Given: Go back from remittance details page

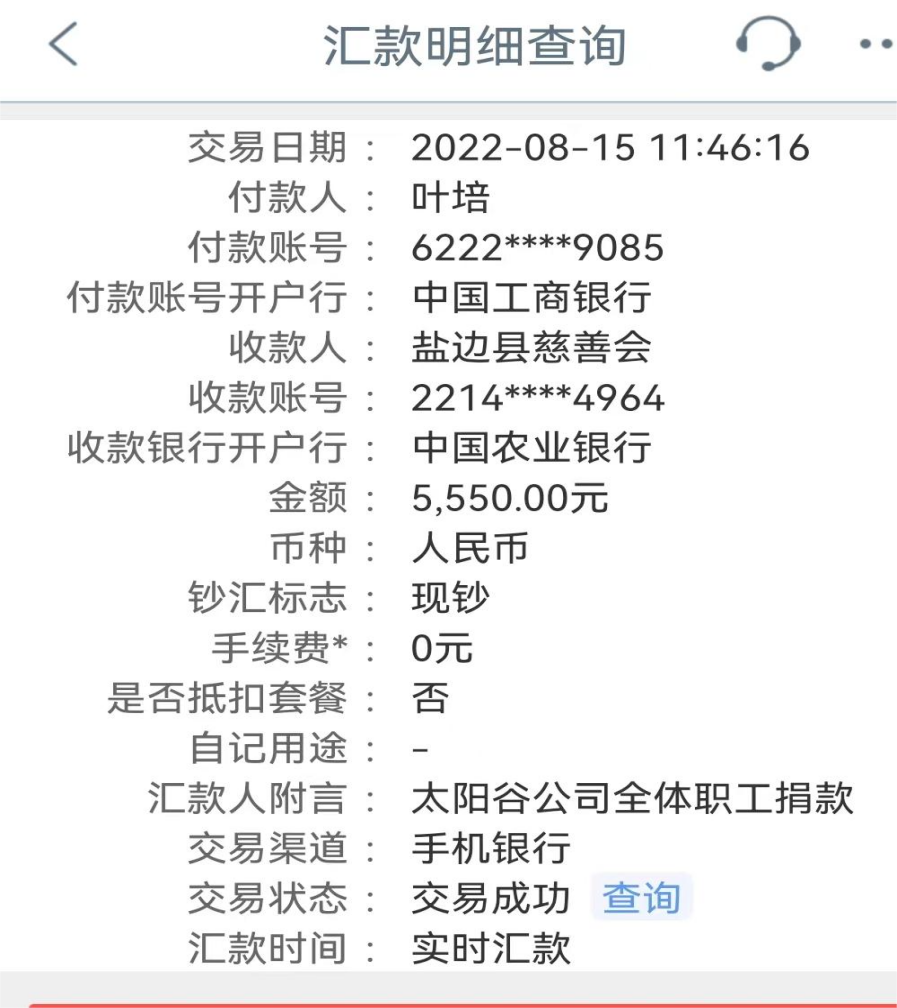Looking at the screenshot, I should click(x=63, y=45).
